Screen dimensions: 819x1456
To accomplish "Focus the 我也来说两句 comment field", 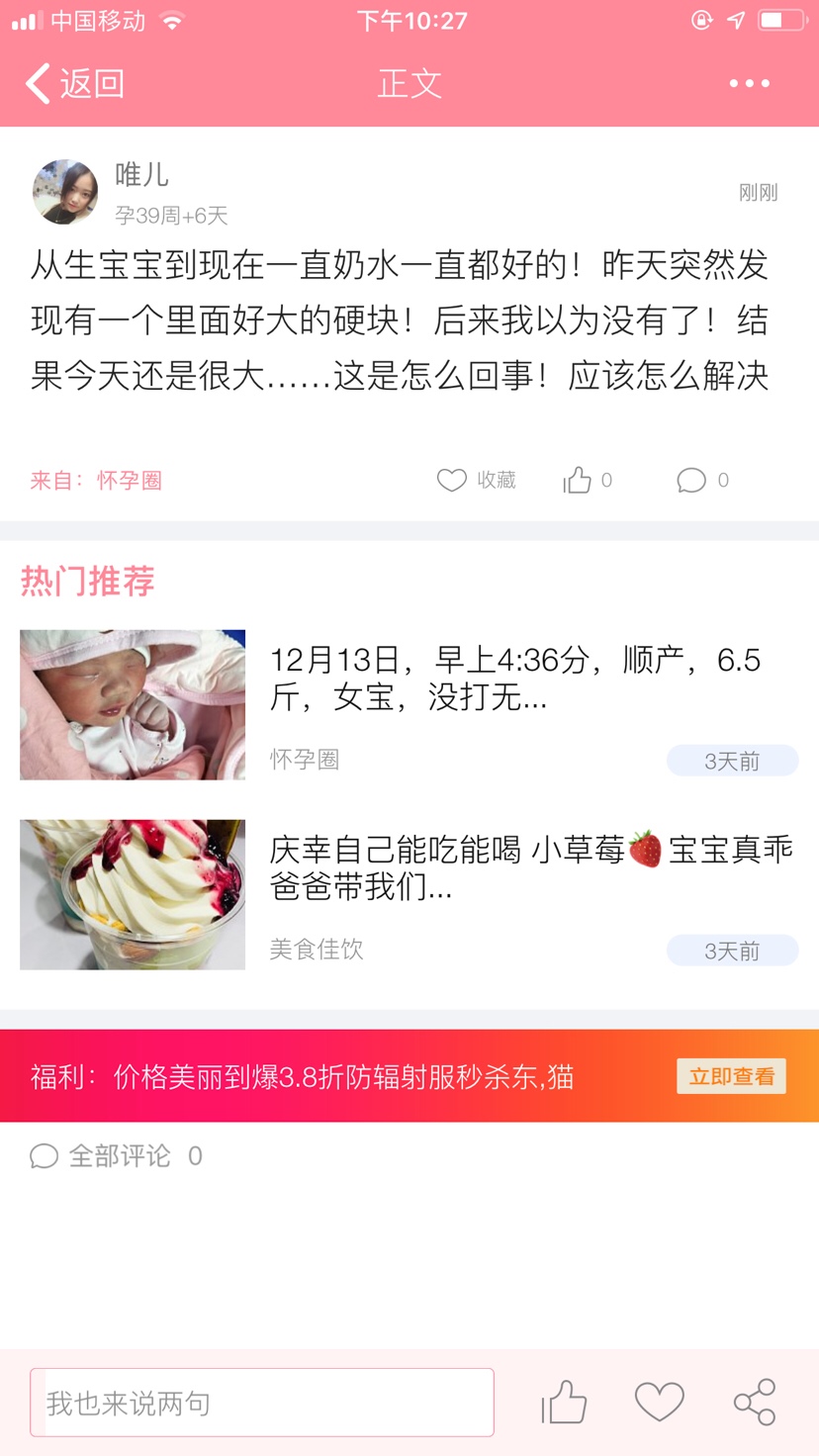I will [262, 1403].
